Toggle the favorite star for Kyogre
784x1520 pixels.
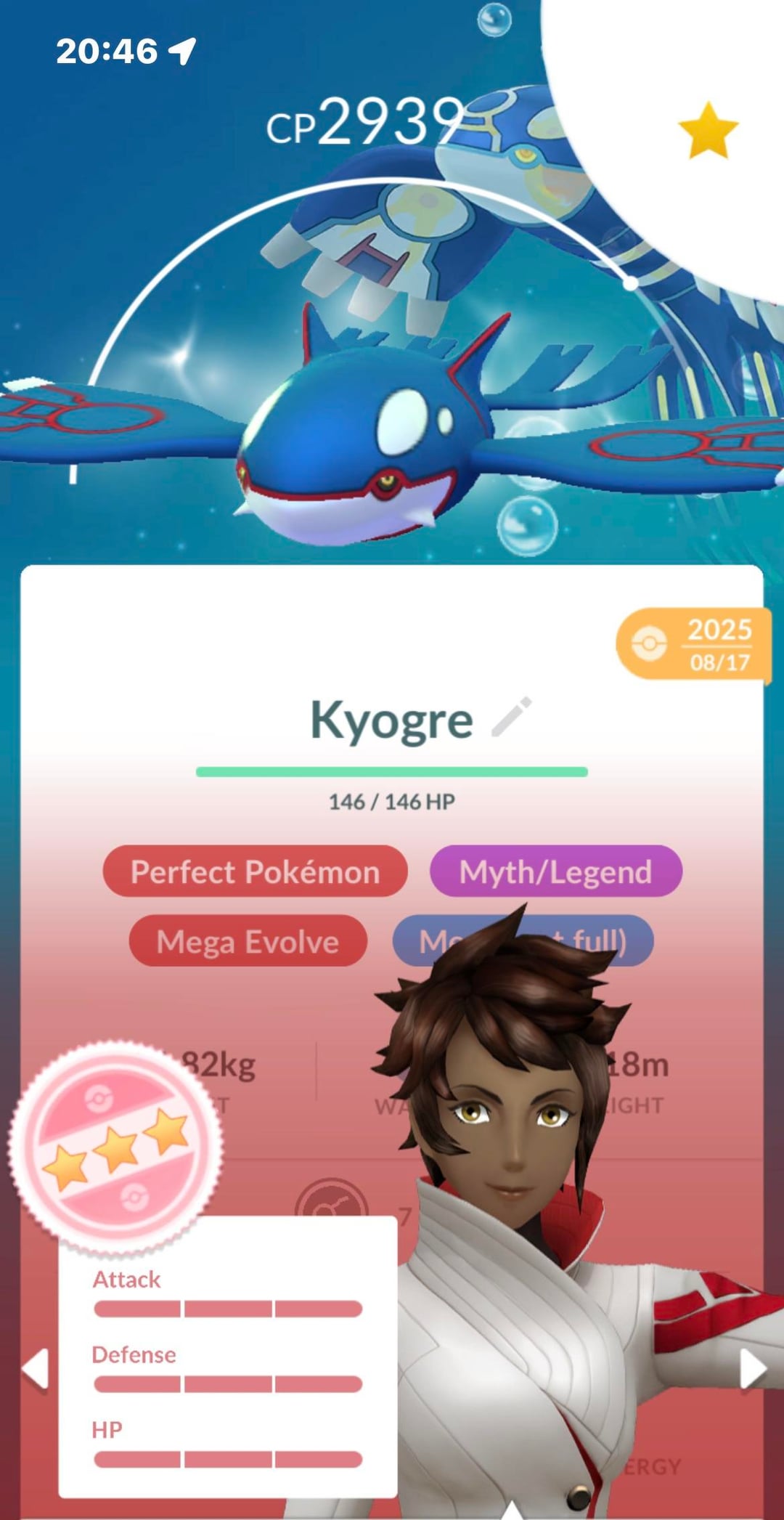click(x=708, y=131)
